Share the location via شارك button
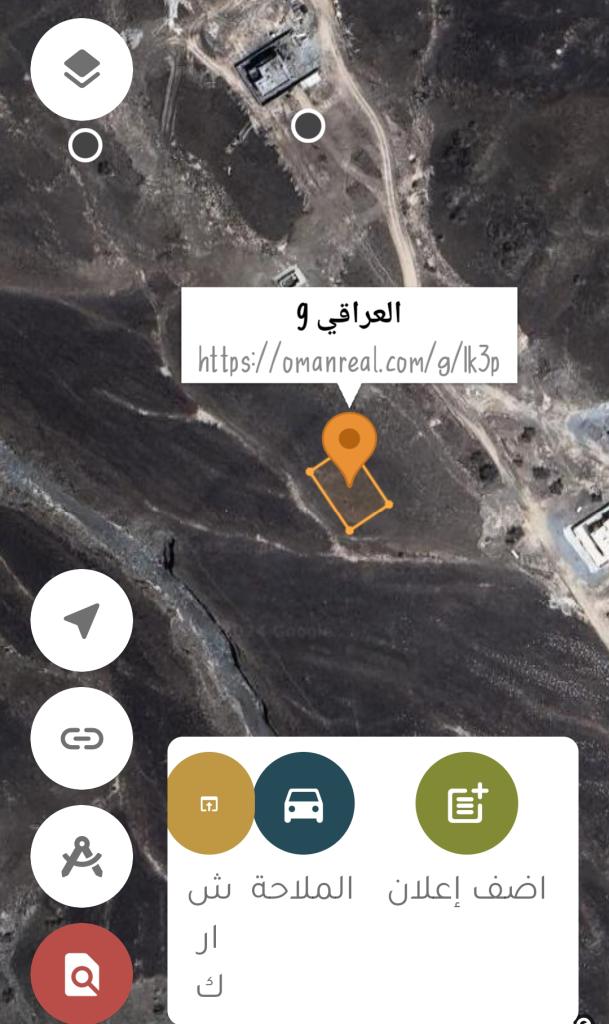Viewport: 609px width, 1024px height. point(209,803)
